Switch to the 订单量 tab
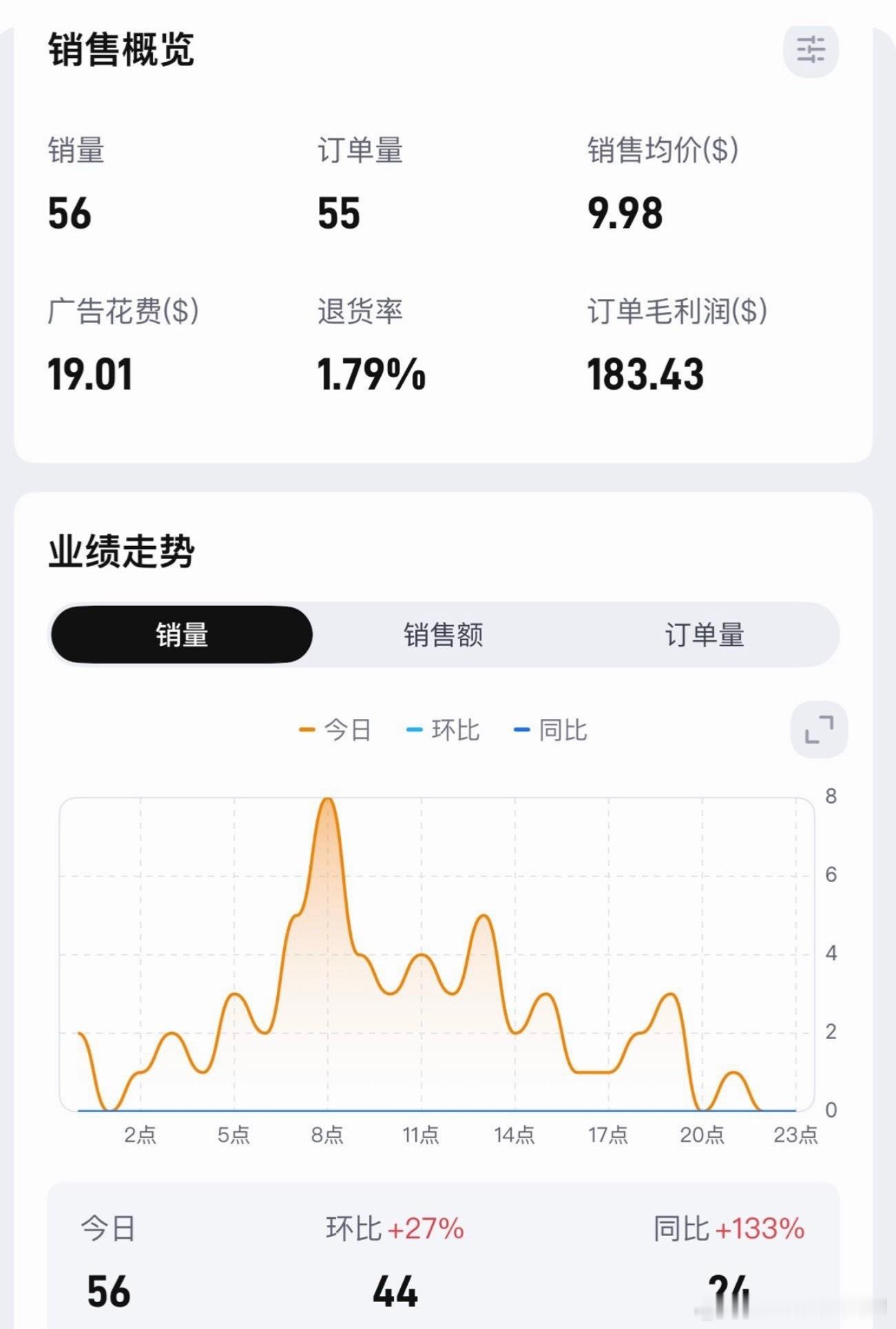This screenshot has height=1329, width=896. 704,636
